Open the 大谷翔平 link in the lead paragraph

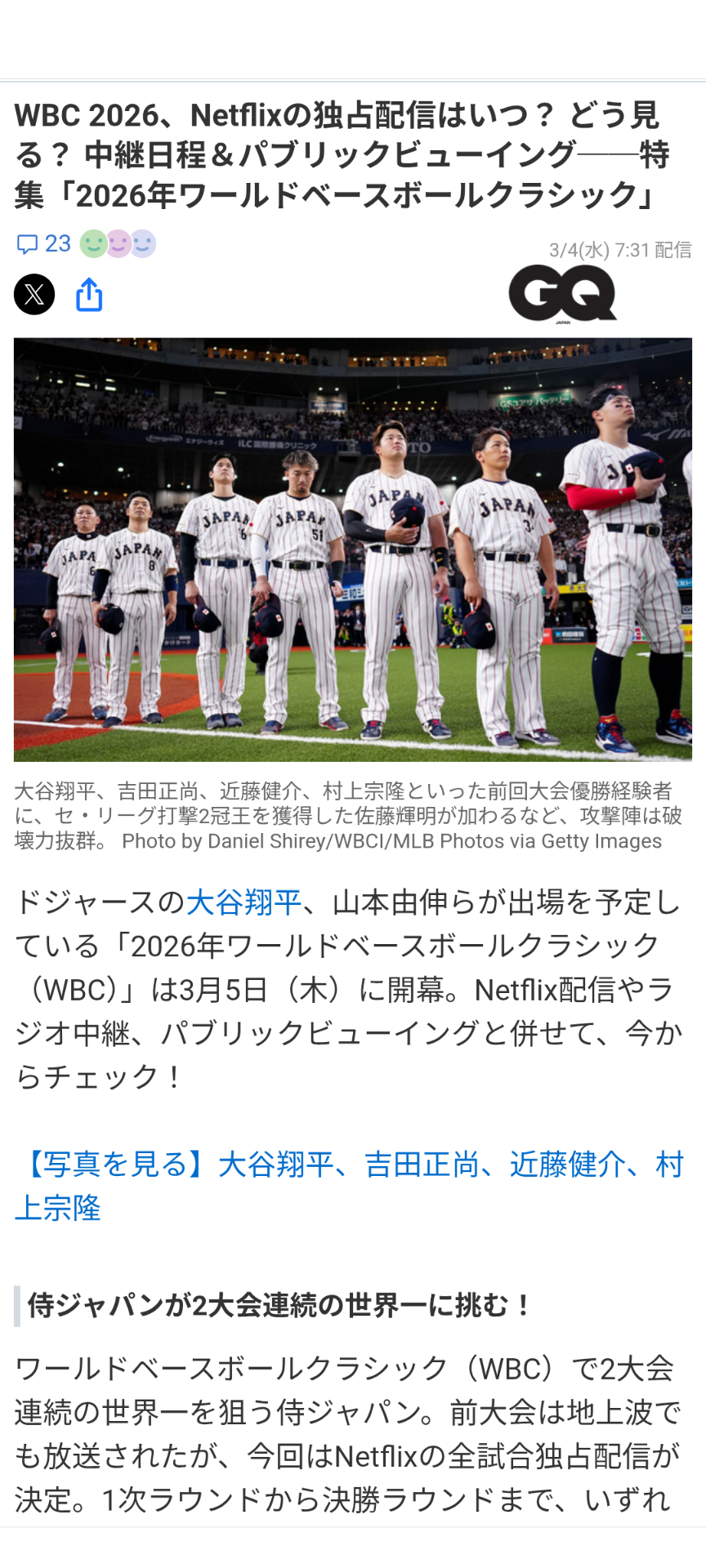(244, 902)
